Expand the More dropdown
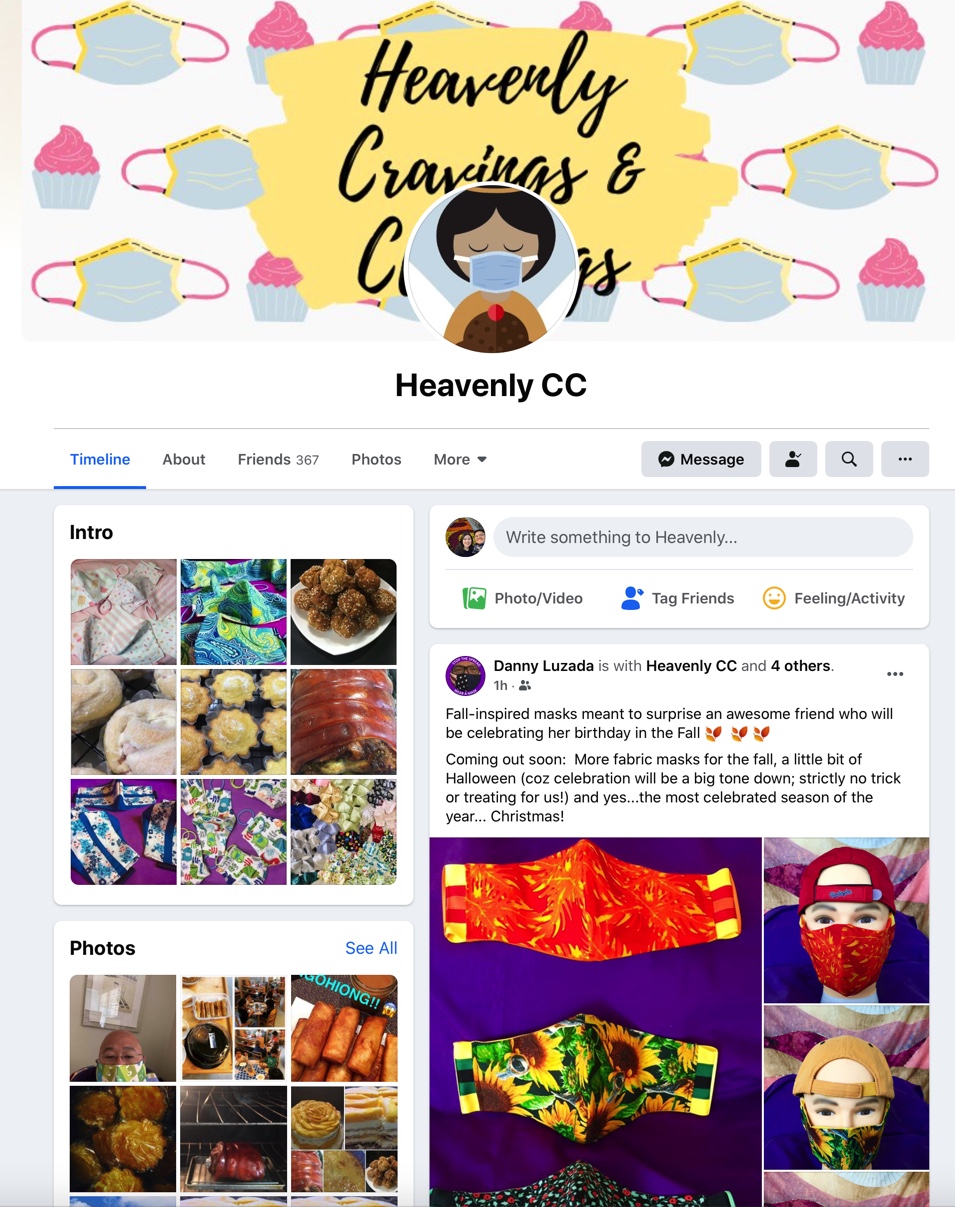Viewport: 955px width, 1207px height. click(460, 459)
